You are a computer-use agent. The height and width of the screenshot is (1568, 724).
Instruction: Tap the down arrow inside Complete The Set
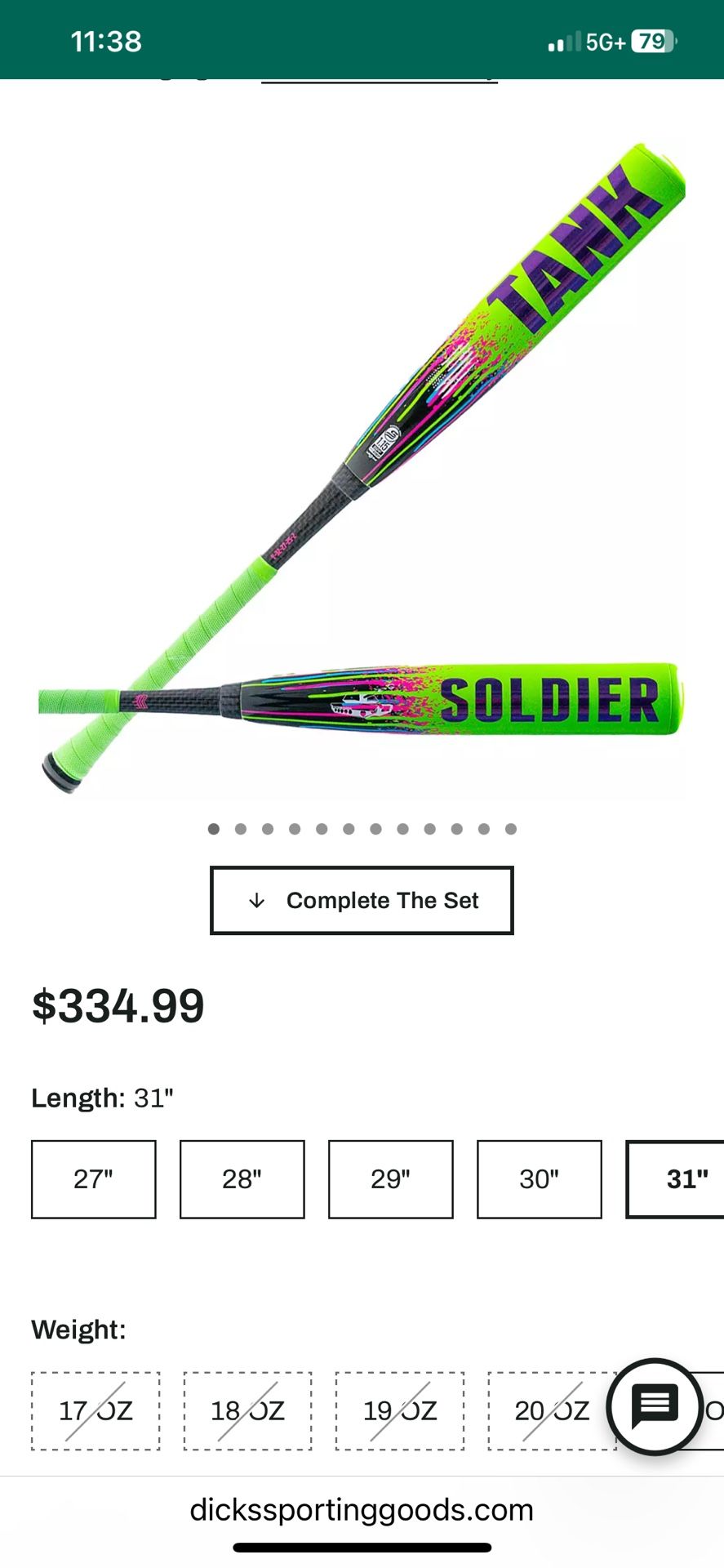point(257,901)
